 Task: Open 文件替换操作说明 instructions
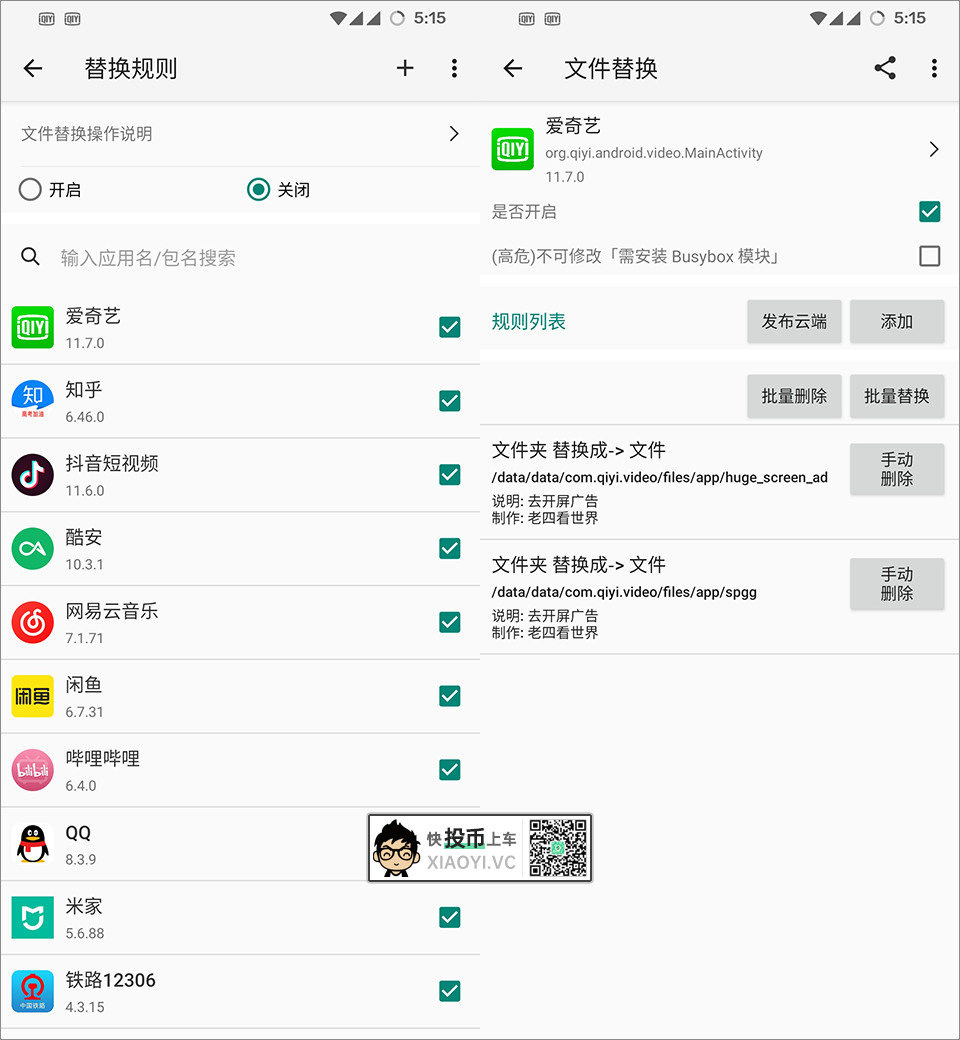pyautogui.click(x=240, y=134)
